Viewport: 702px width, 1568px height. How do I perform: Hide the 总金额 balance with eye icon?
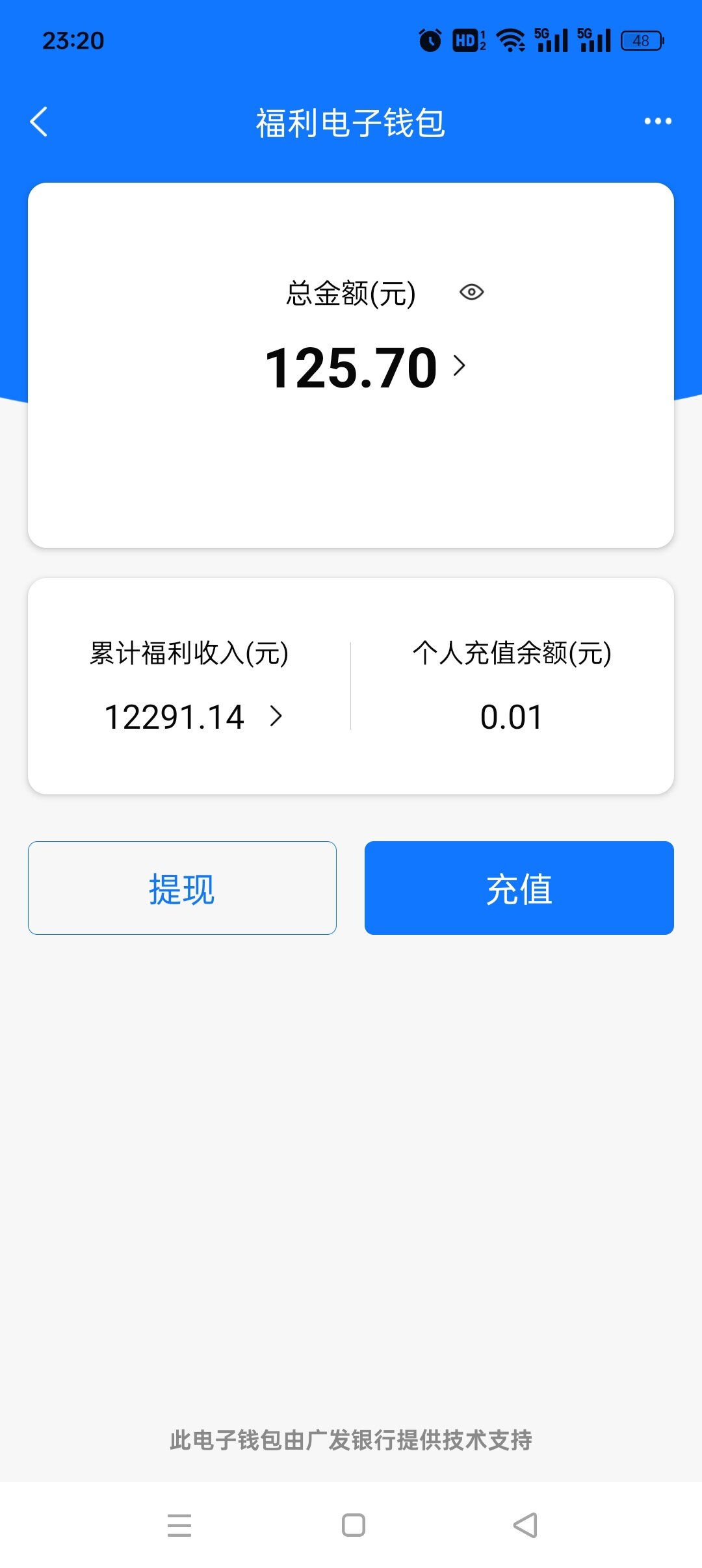471,293
